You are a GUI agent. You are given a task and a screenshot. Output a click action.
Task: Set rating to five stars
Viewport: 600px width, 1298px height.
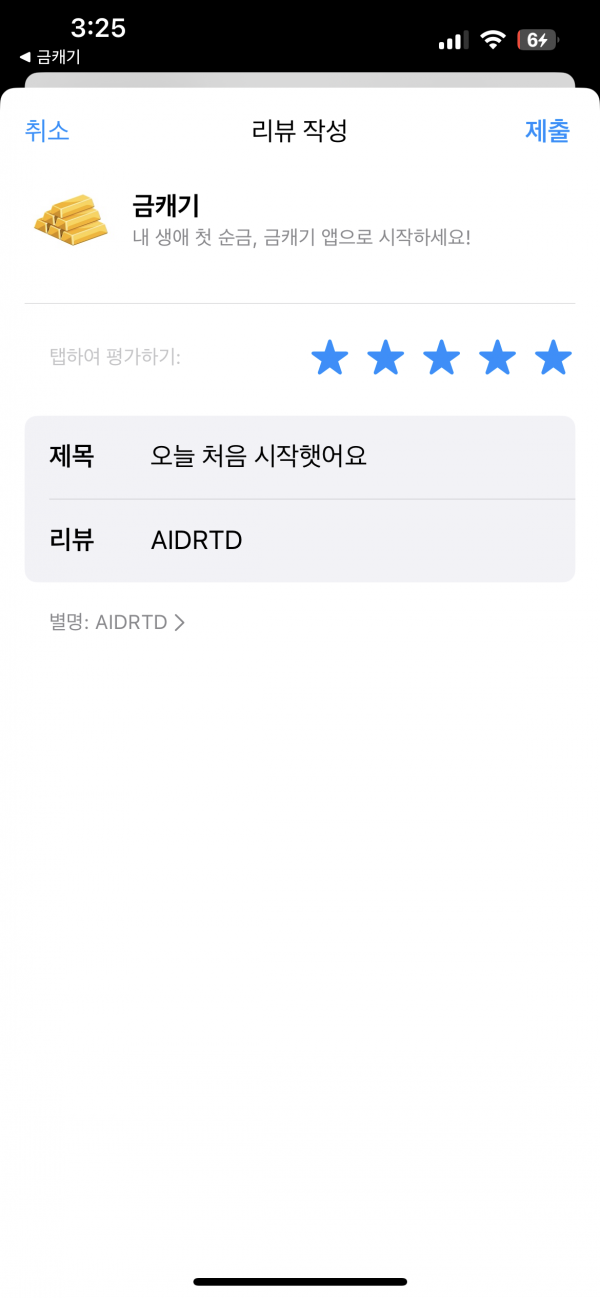553,357
